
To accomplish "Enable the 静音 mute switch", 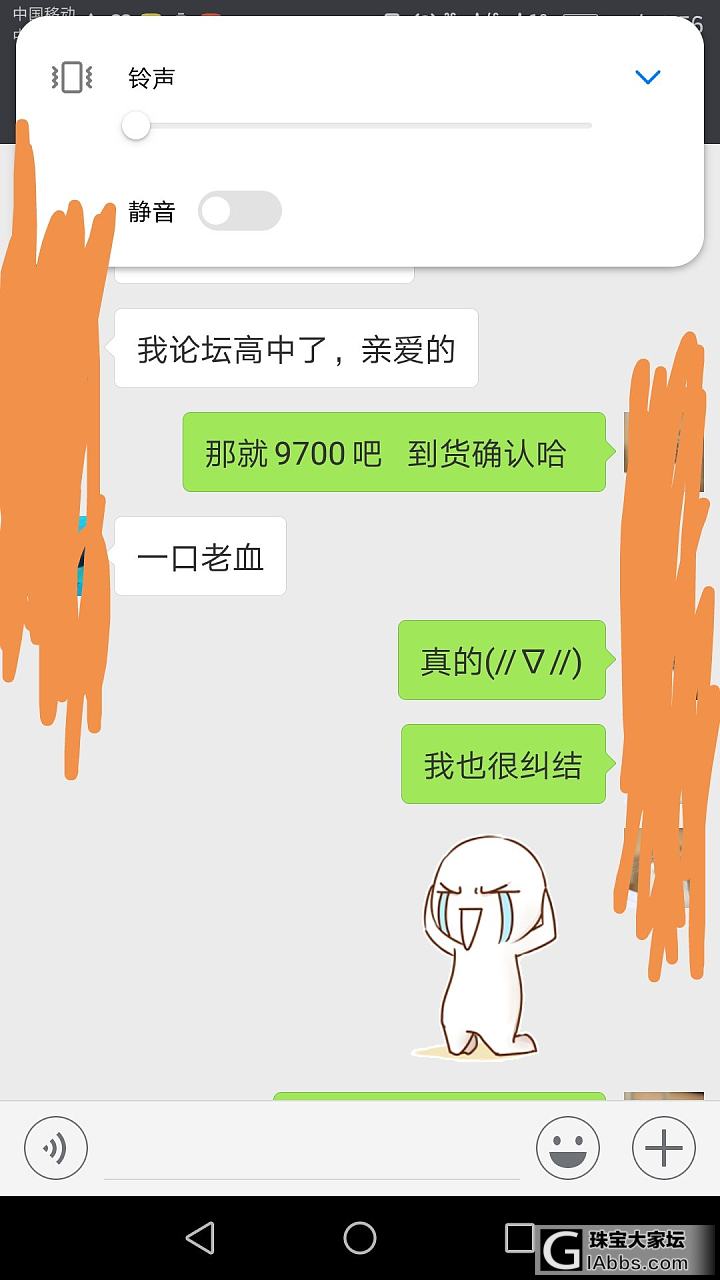I will point(240,211).
